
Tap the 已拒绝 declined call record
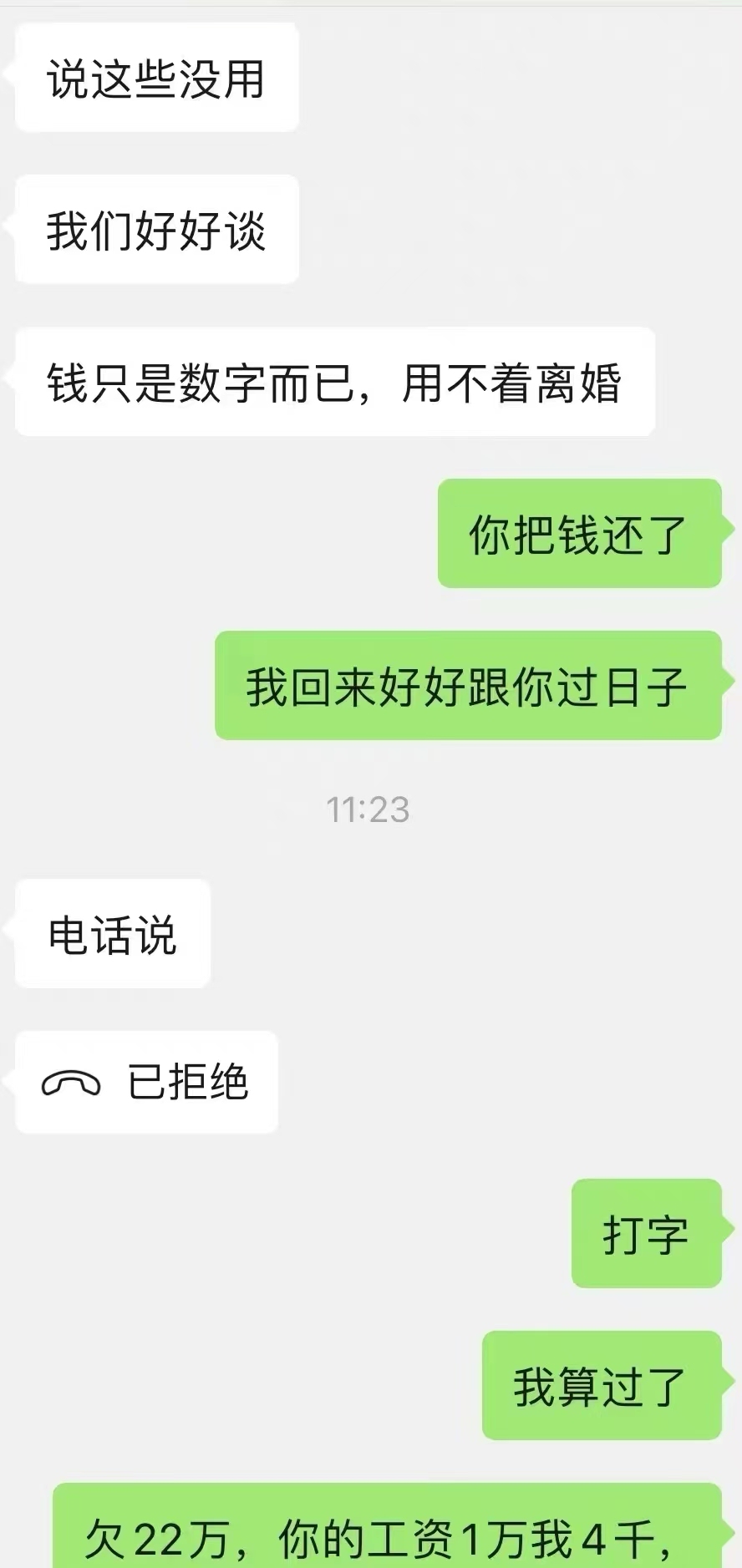[x=146, y=1082]
